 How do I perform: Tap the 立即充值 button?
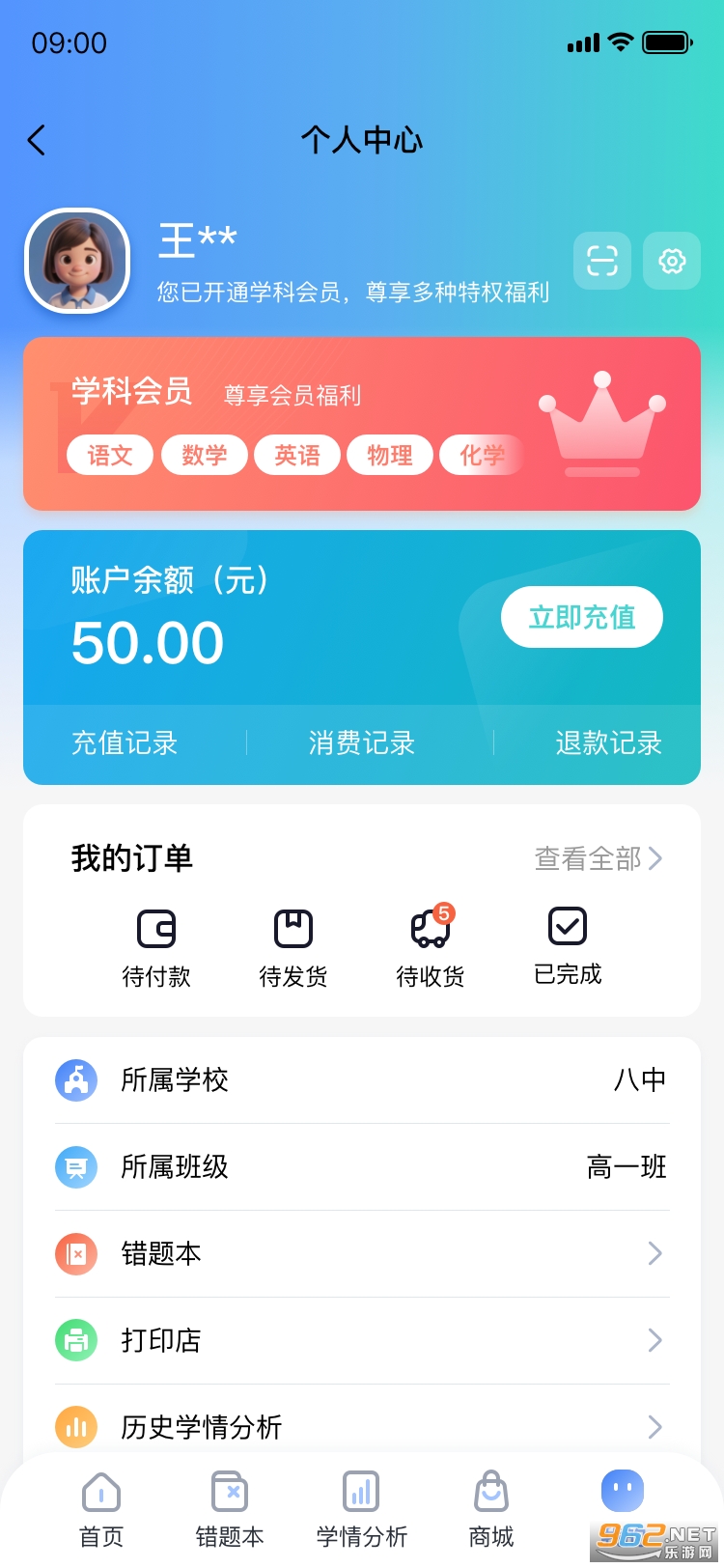[581, 617]
